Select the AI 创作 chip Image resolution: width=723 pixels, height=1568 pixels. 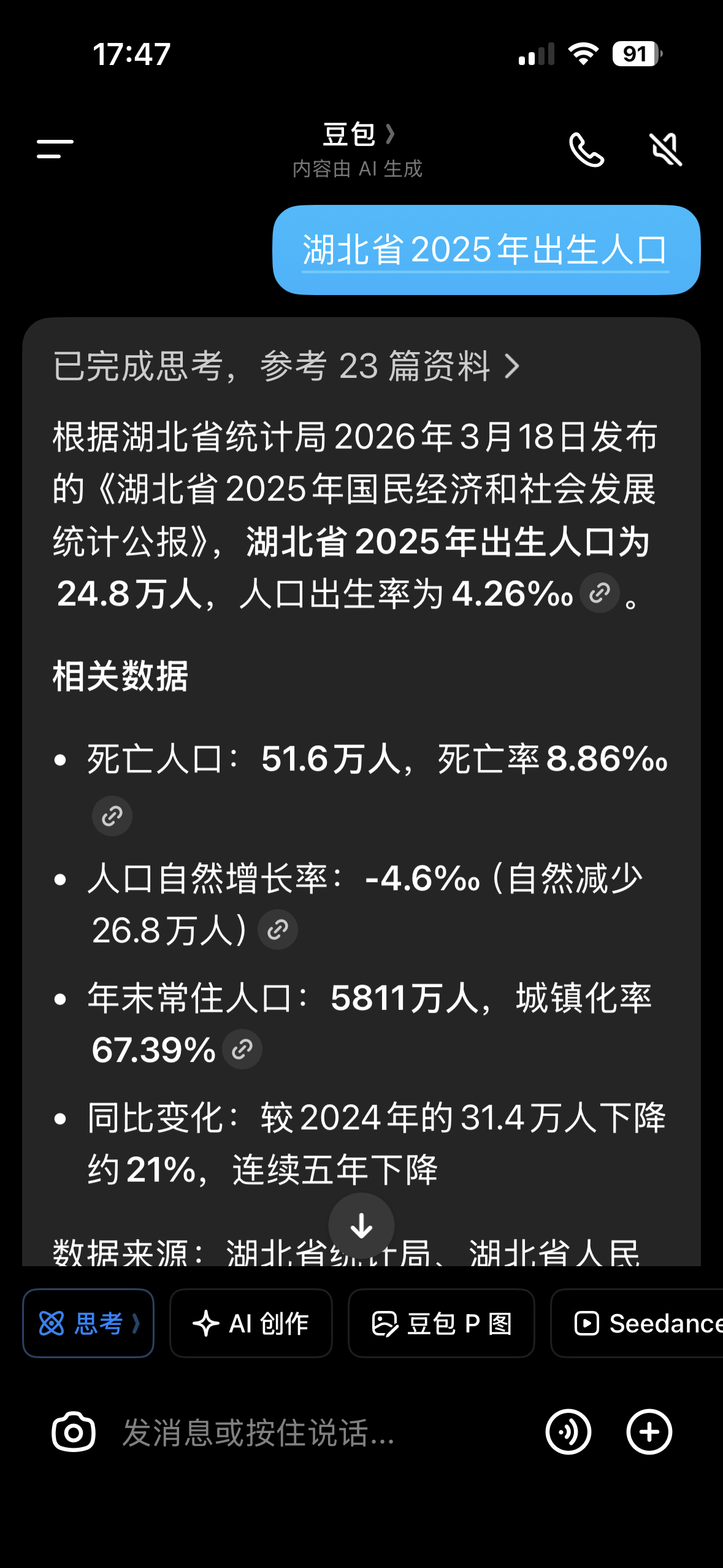(251, 1323)
